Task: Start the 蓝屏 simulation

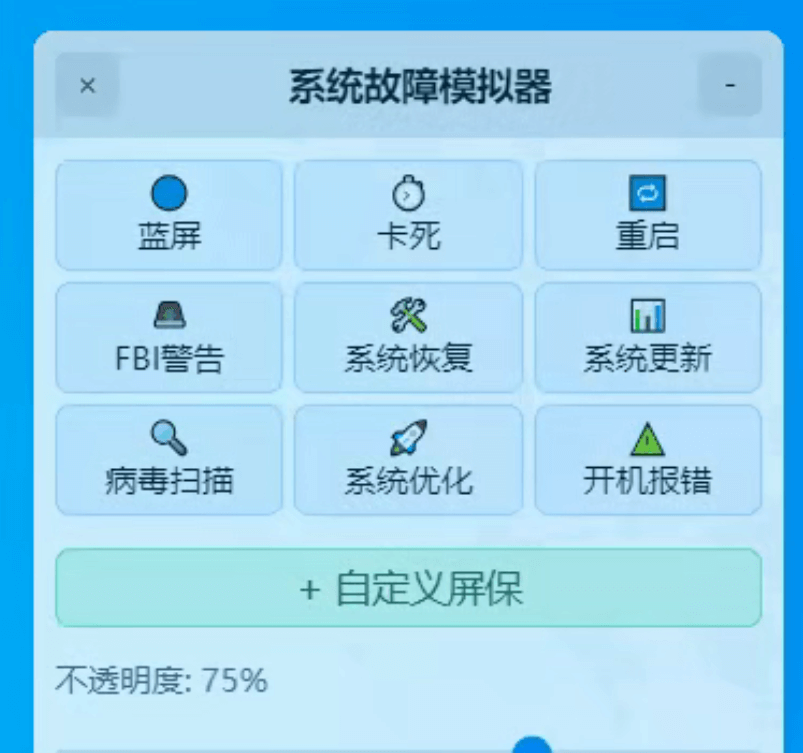Action: pyautogui.click(x=169, y=215)
